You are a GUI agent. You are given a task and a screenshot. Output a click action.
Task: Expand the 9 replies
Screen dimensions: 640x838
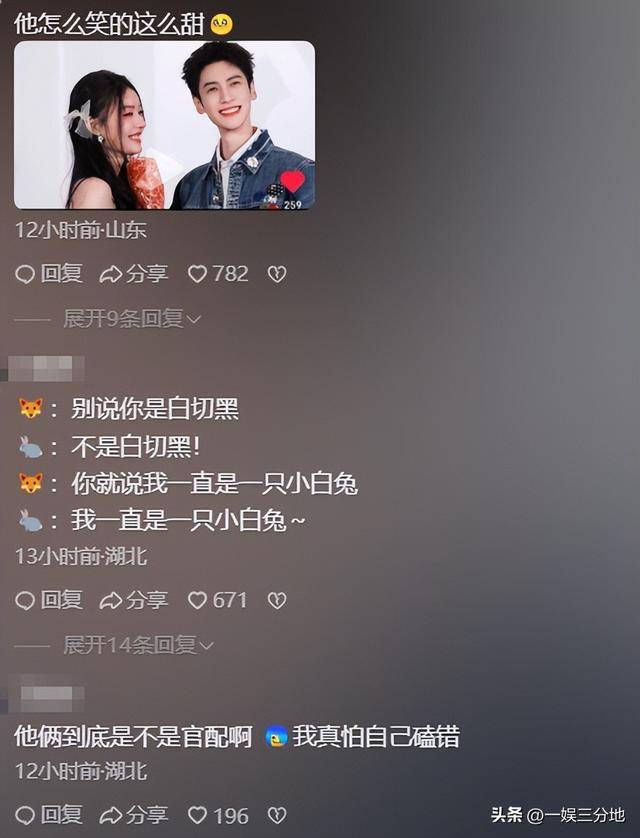(x=132, y=319)
